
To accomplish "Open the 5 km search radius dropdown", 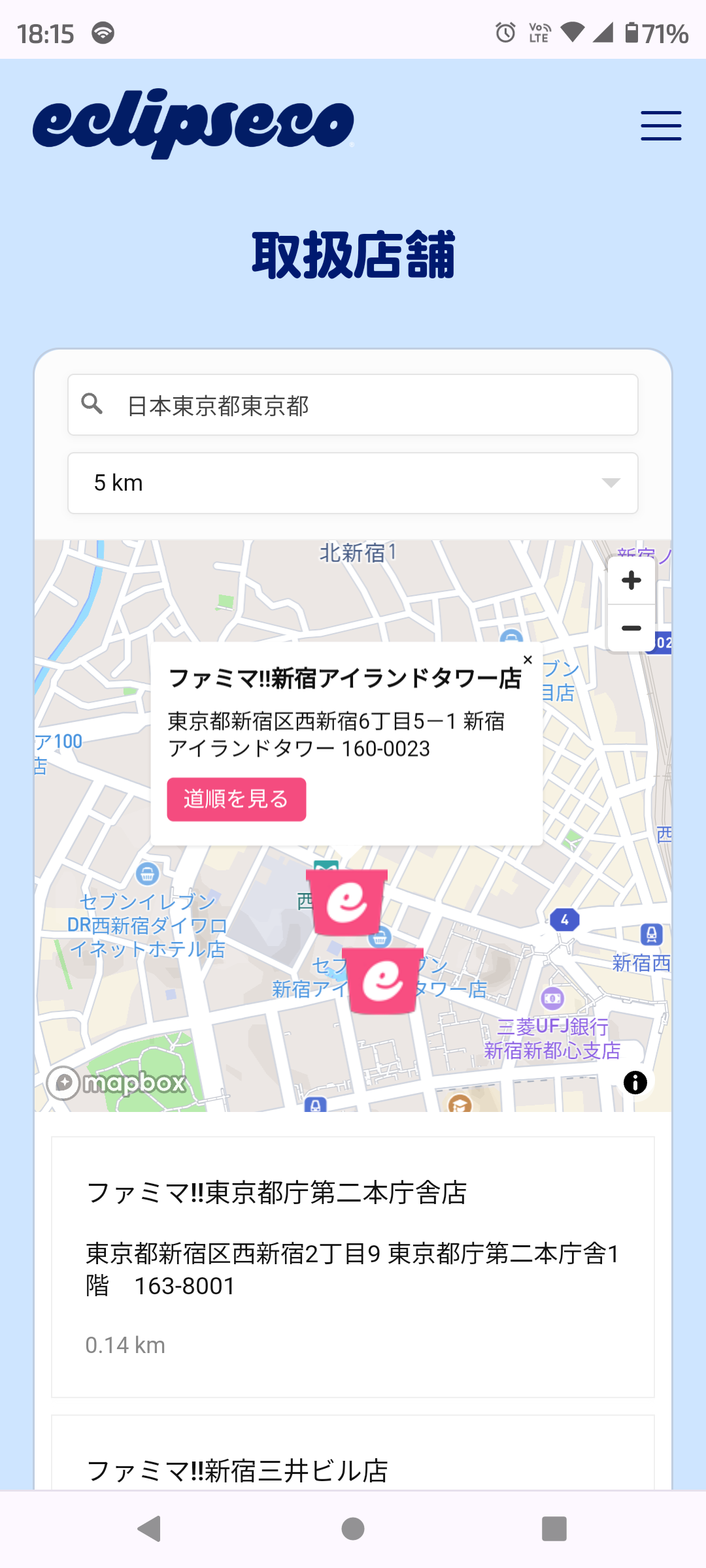I will point(352,483).
